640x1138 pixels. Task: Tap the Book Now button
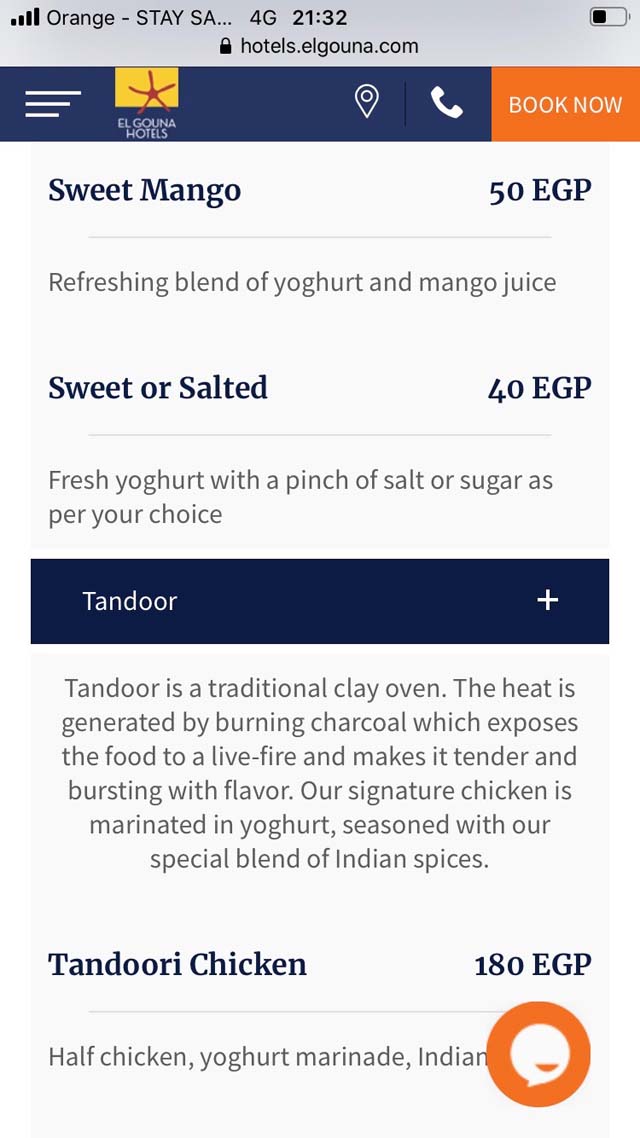(565, 104)
